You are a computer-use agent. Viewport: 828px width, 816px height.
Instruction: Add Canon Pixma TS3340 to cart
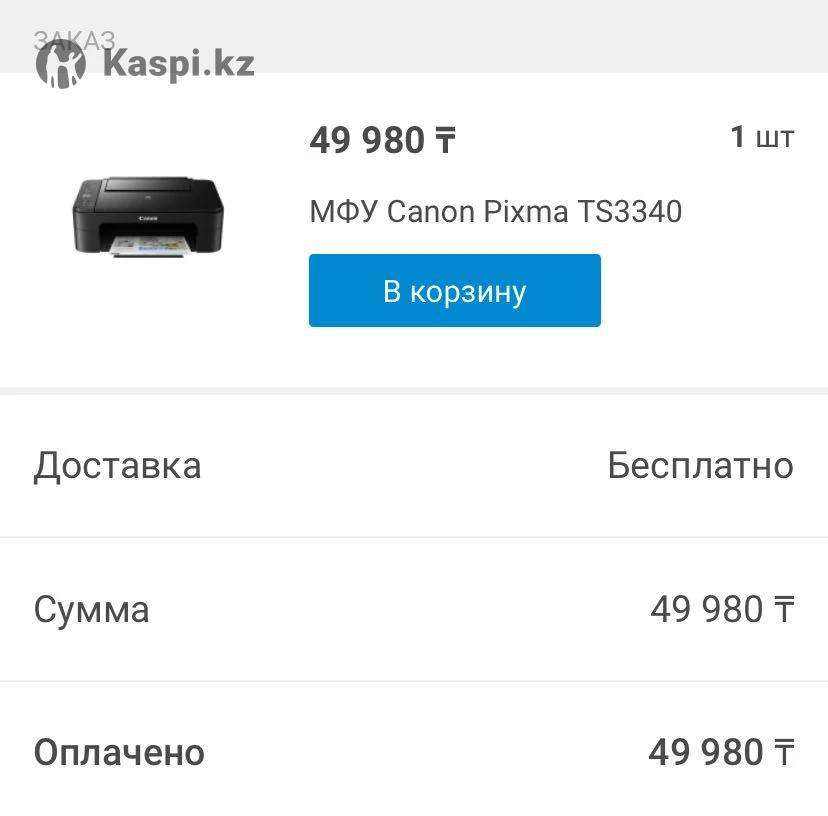[x=454, y=291]
